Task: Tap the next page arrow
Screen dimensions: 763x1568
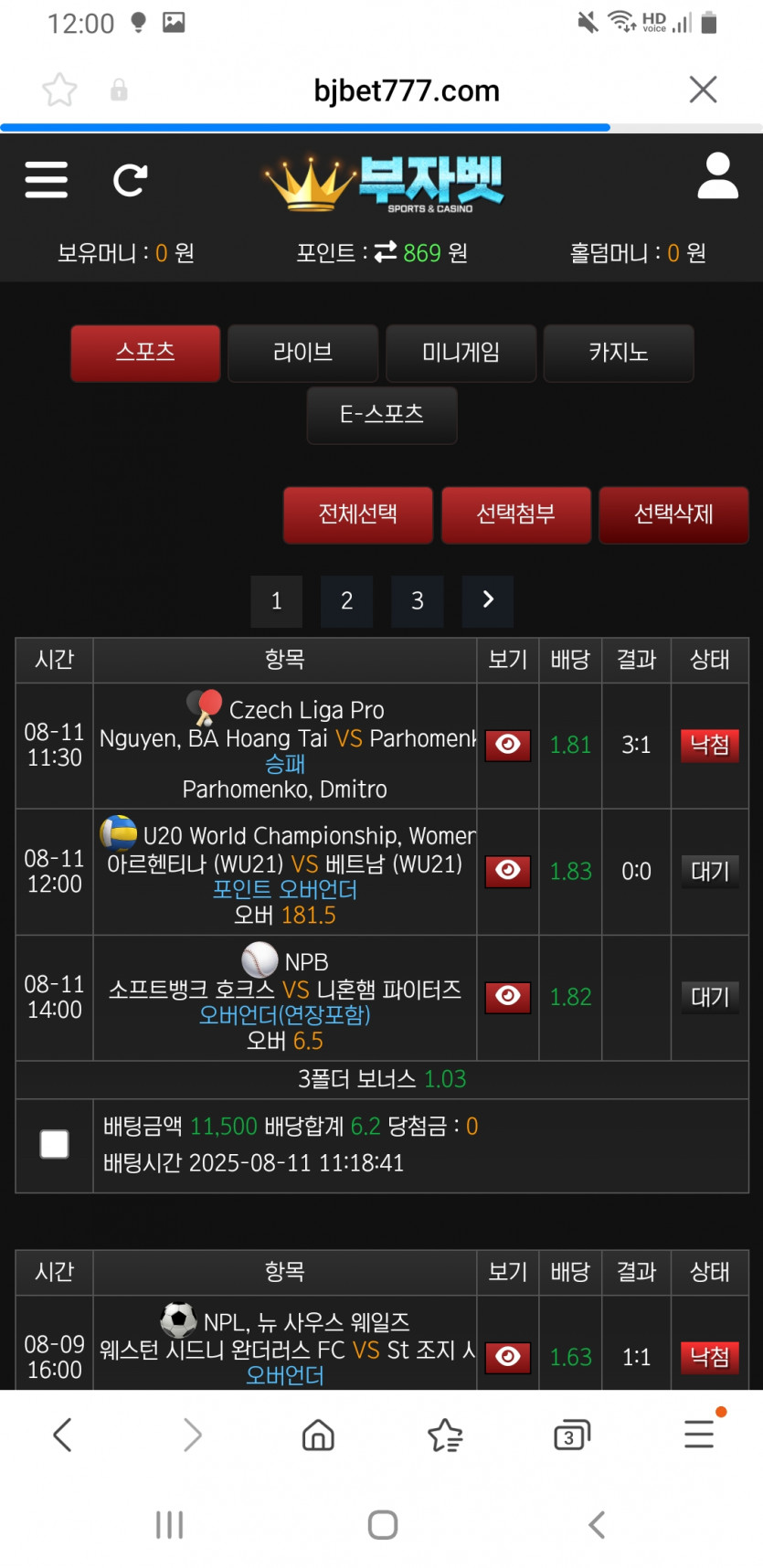Action: (x=488, y=601)
